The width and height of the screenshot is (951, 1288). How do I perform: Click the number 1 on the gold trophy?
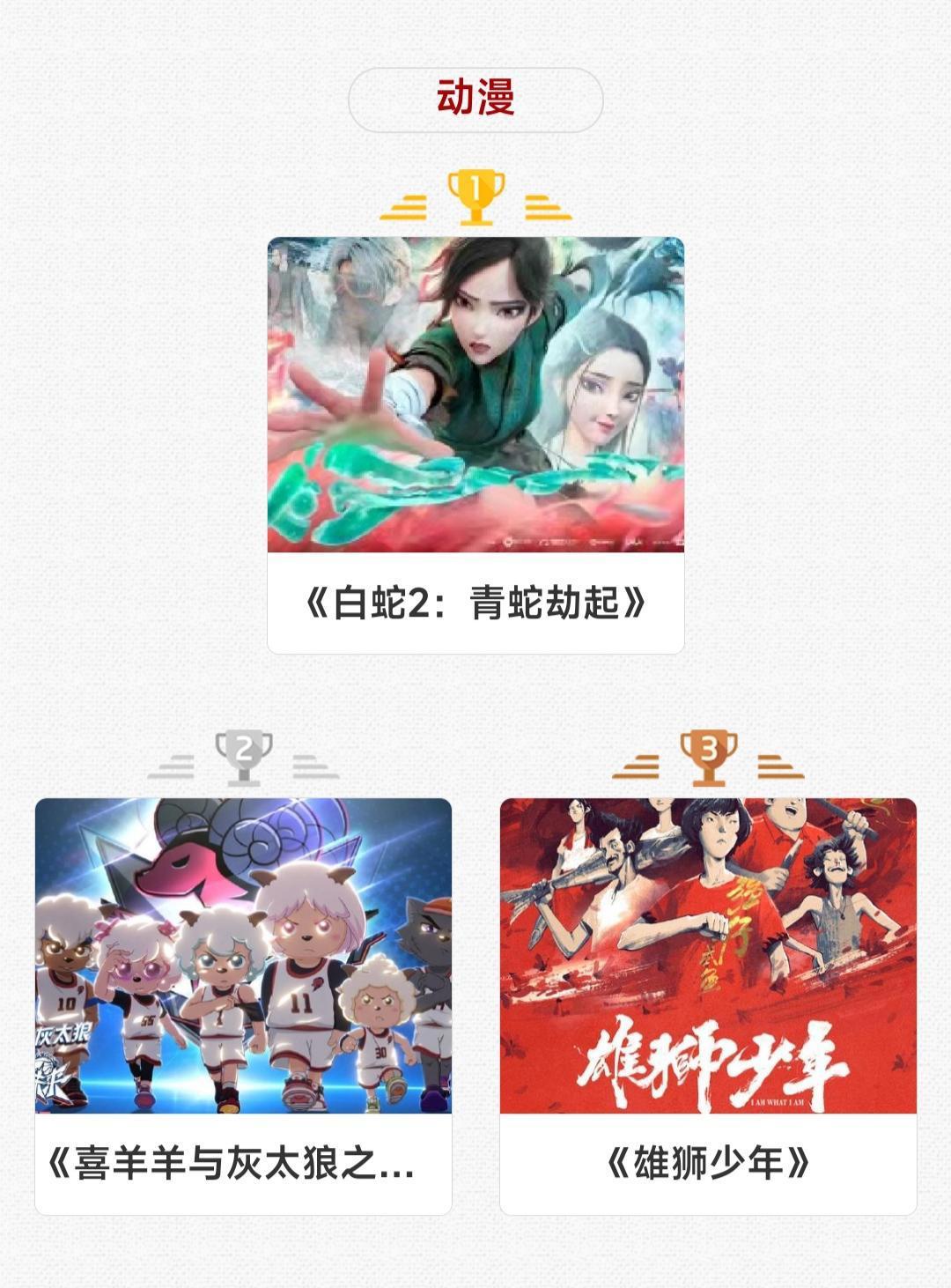[x=476, y=188]
